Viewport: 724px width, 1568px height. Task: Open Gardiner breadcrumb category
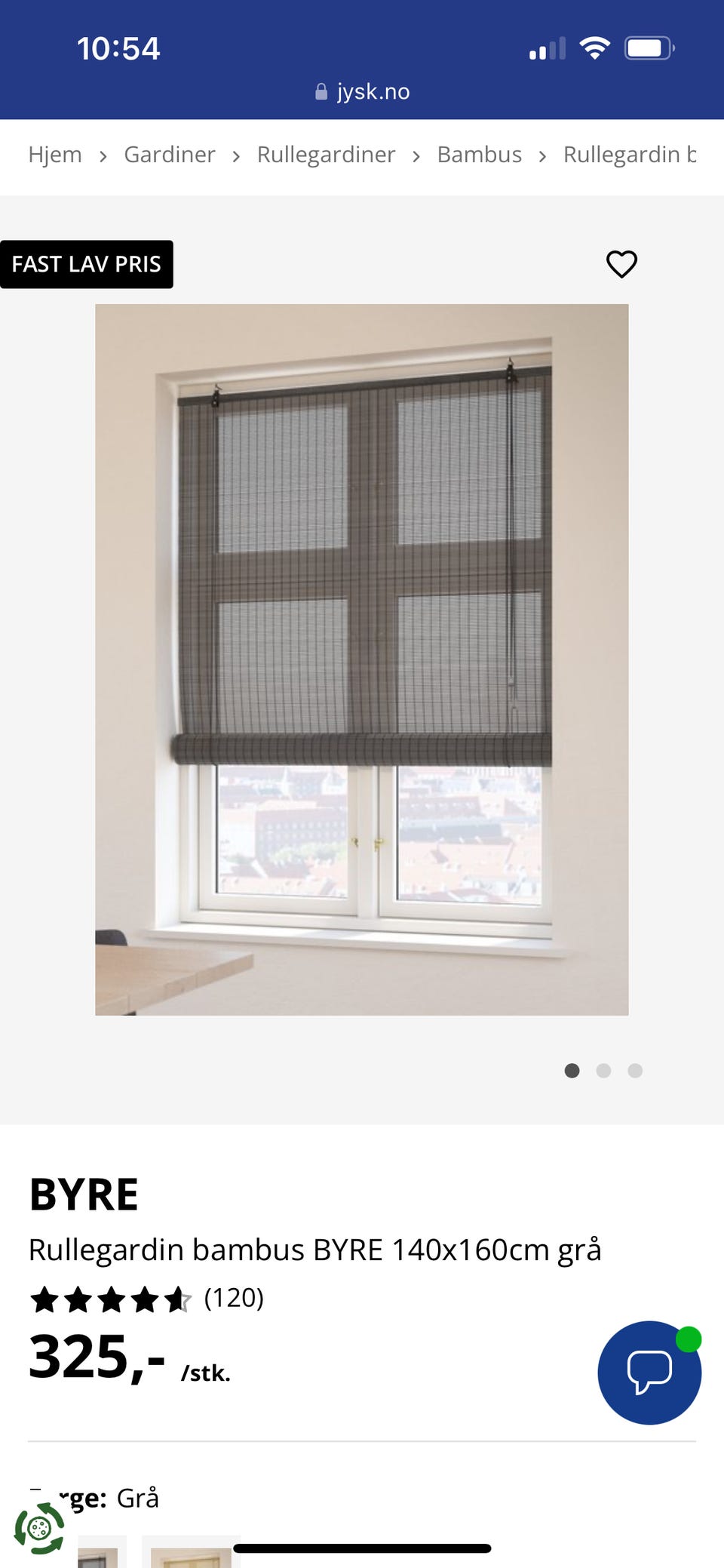coord(170,155)
